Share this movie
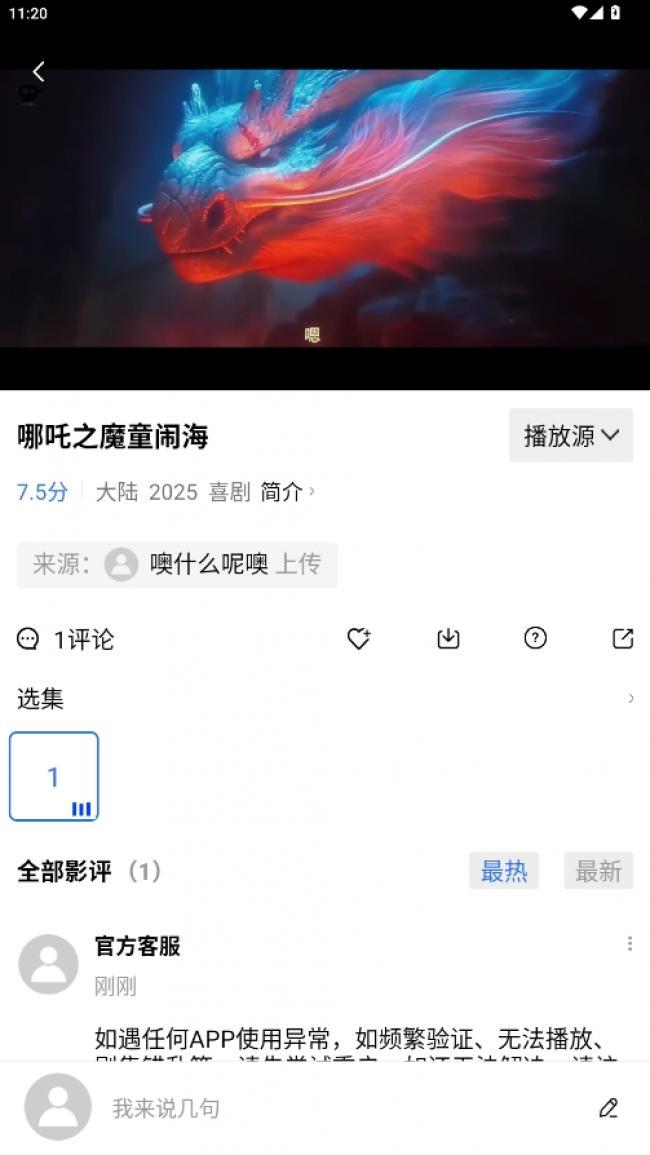This screenshot has width=650, height=1155. pos(623,639)
